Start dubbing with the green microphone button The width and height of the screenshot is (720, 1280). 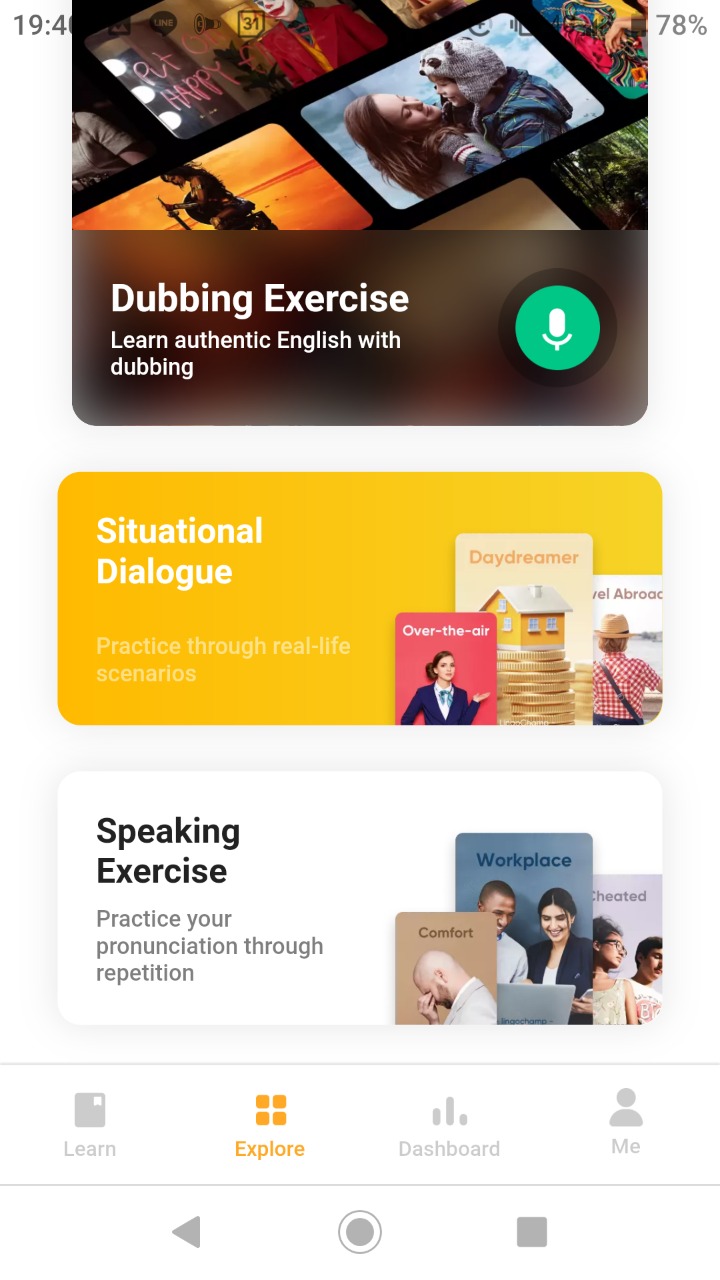point(557,327)
